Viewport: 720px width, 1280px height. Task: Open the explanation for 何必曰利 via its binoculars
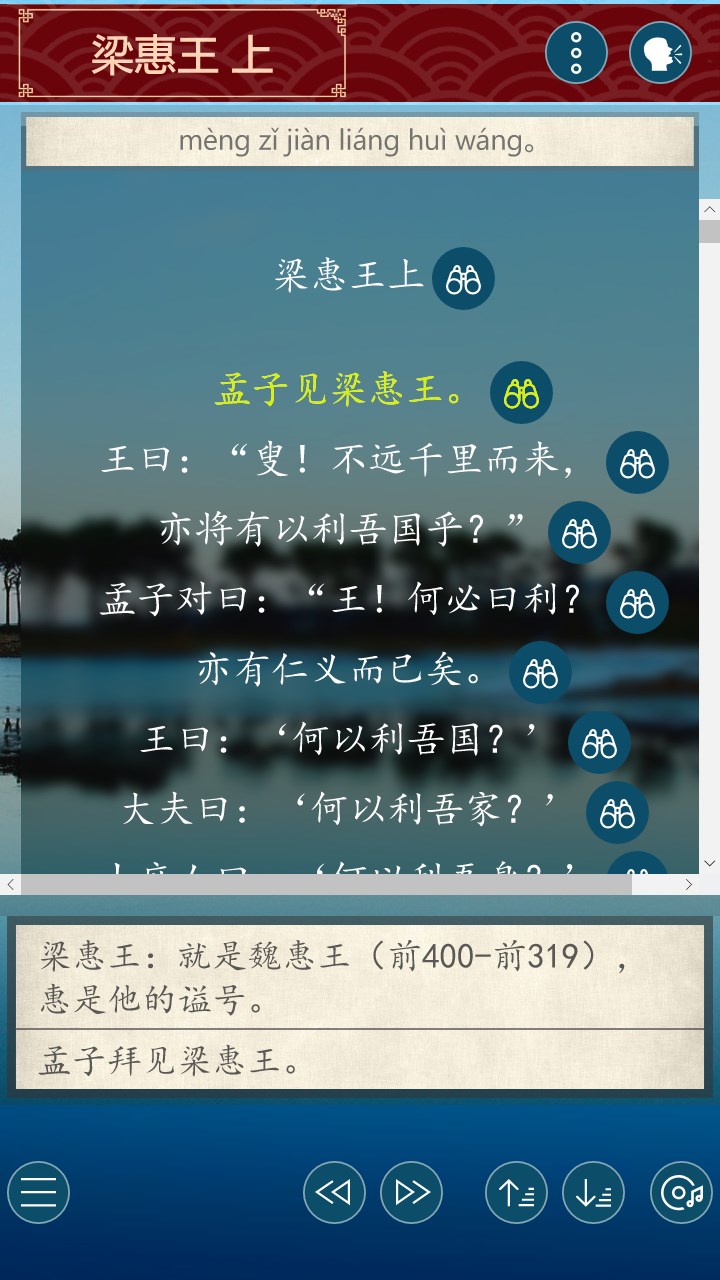click(637, 603)
